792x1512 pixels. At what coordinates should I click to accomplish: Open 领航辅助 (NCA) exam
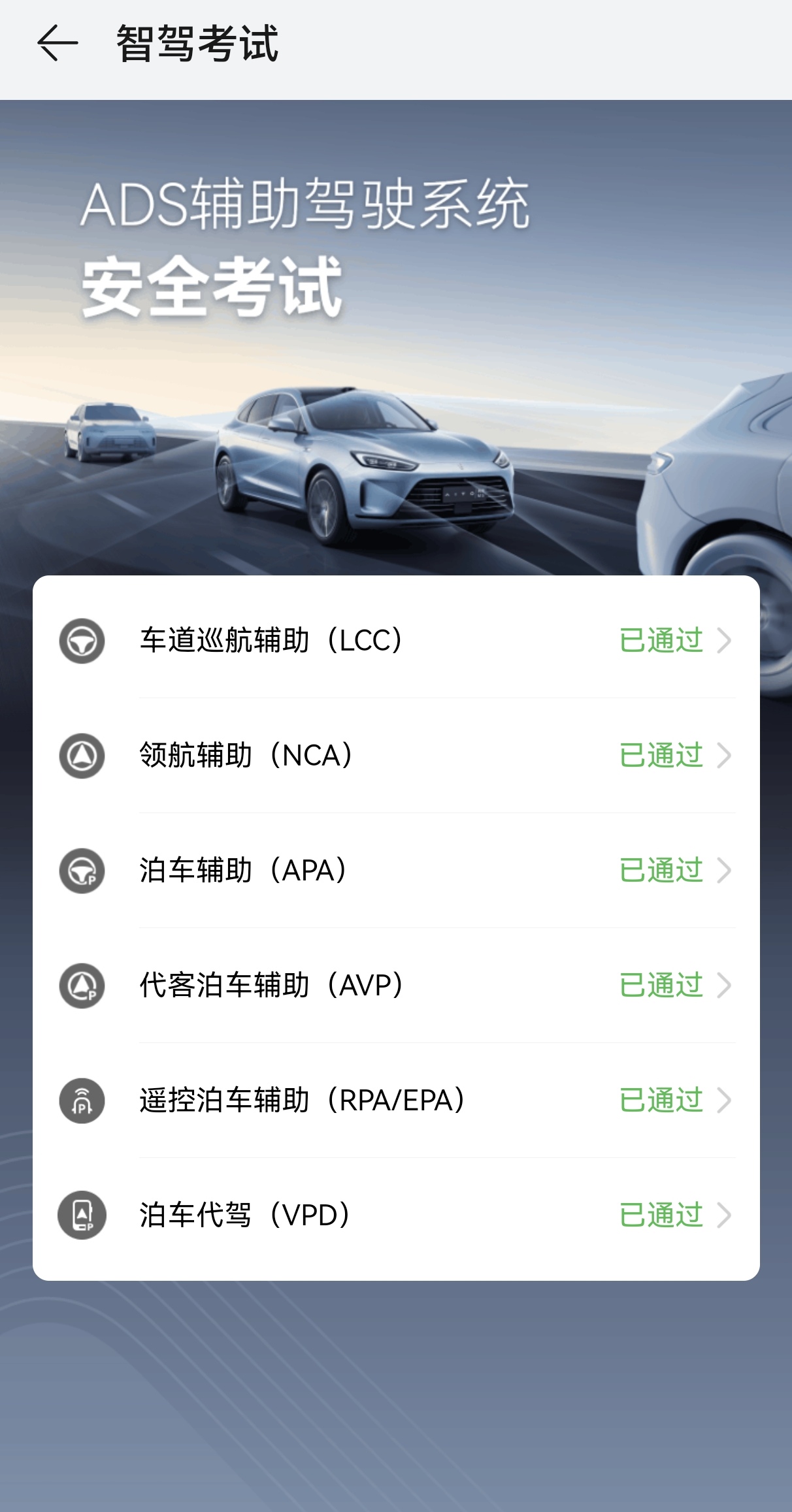395,756
